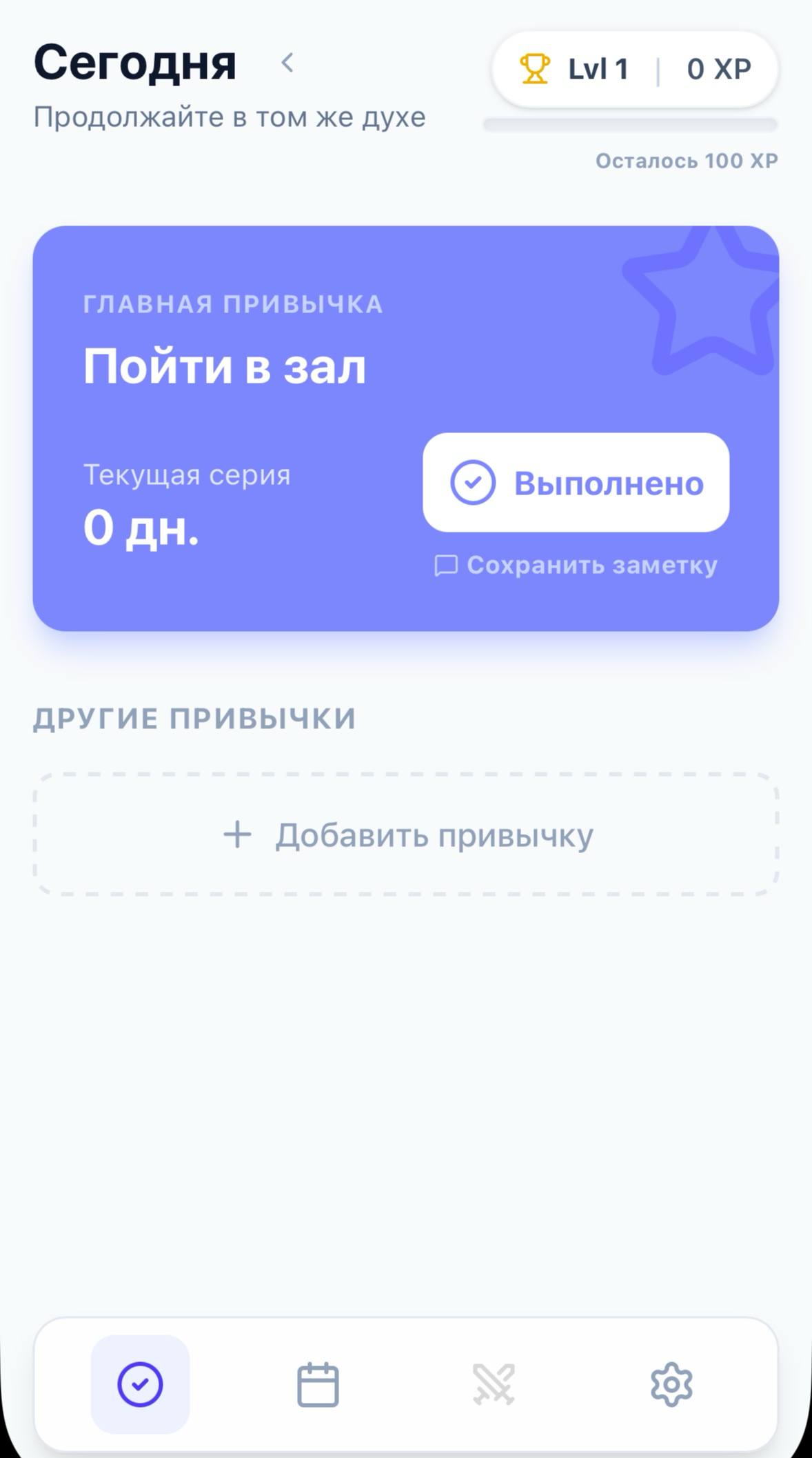Toggle habit completion with Выполнено button

coord(576,483)
